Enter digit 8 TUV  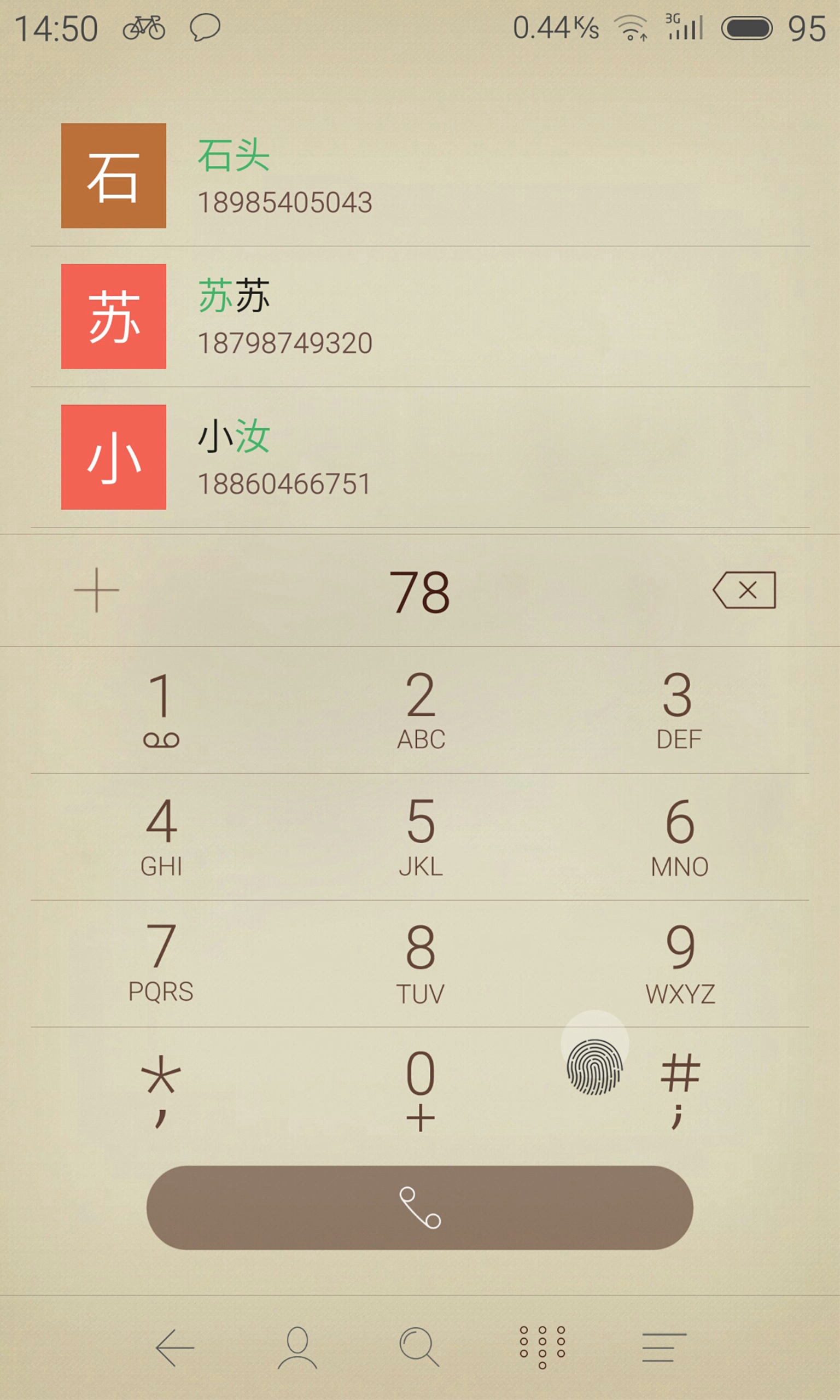[x=421, y=964]
